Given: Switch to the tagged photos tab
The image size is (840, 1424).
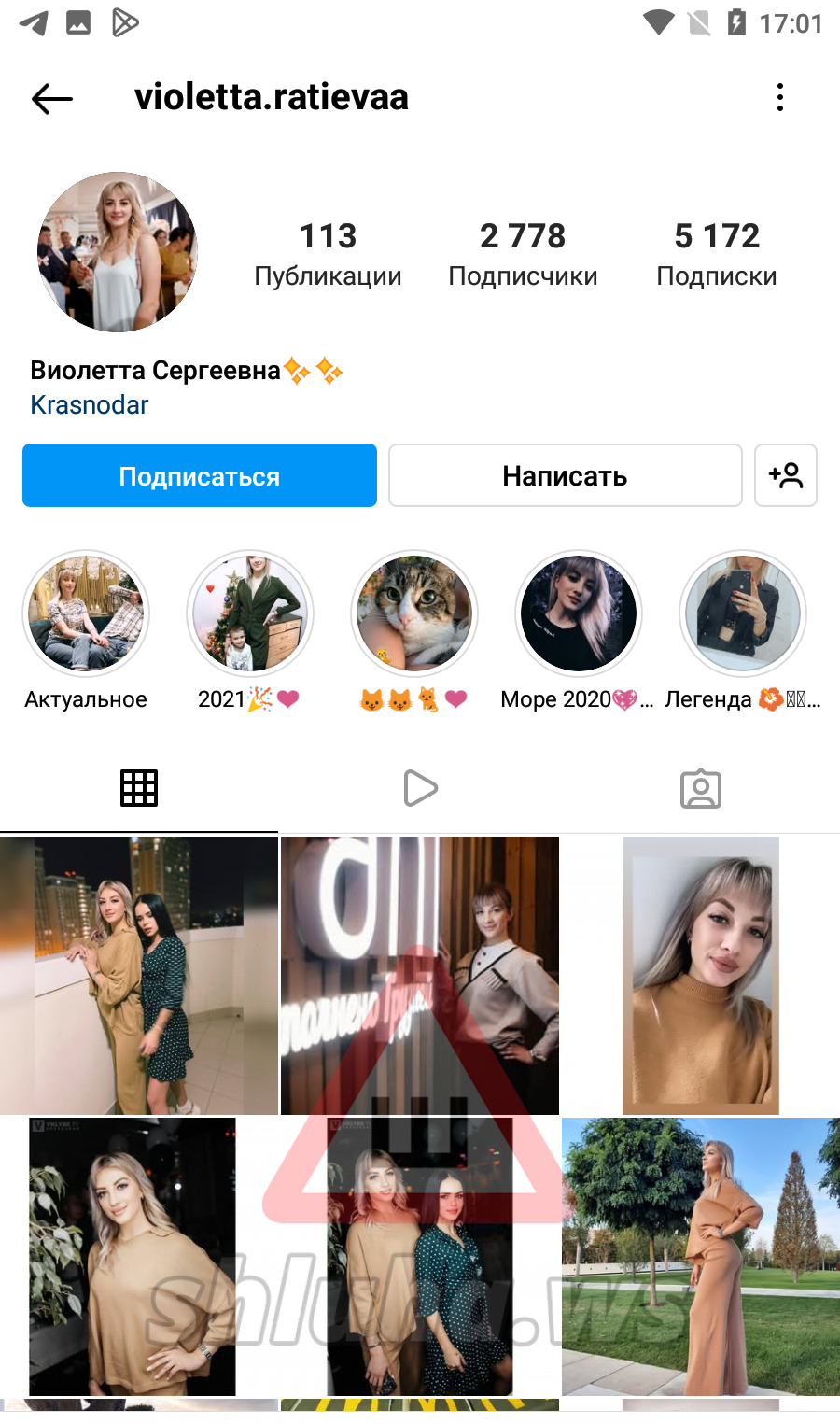Looking at the screenshot, I should click(701, 788).
